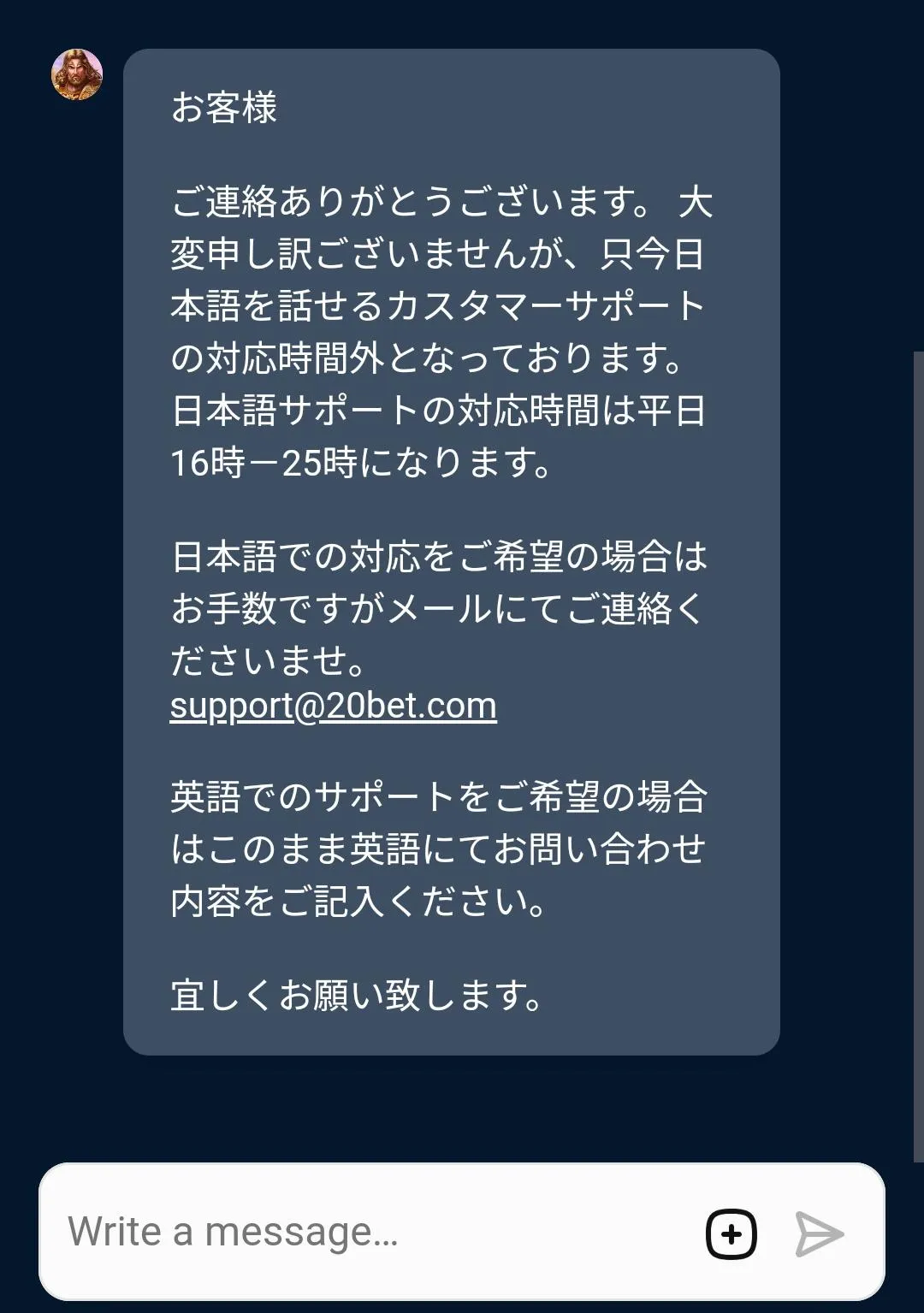The image size is (924, 1313).
Task: Send the message with the arrow icon
Action: tap(819, 1234)
